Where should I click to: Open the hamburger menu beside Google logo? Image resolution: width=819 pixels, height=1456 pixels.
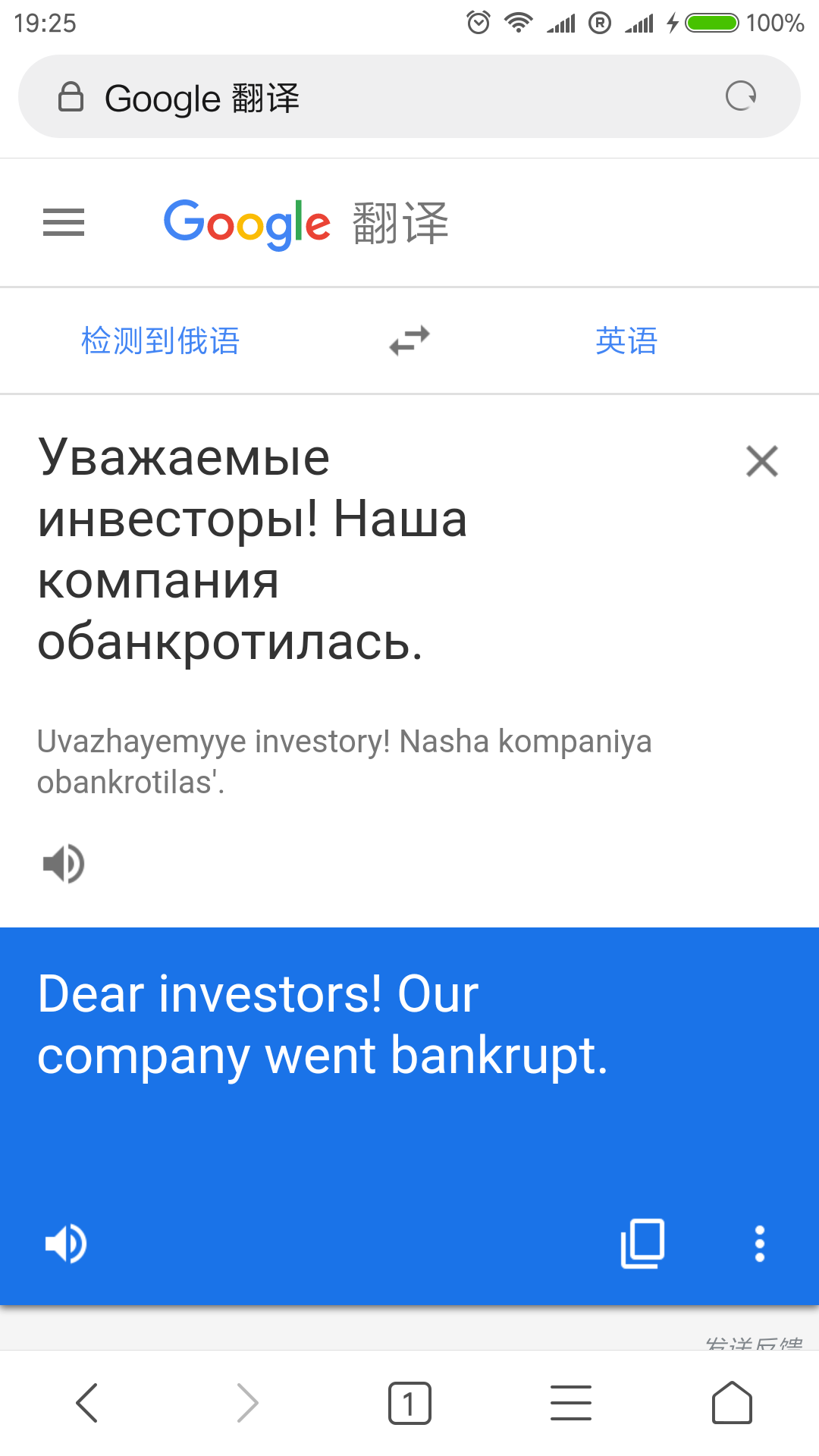coord(64,222)
